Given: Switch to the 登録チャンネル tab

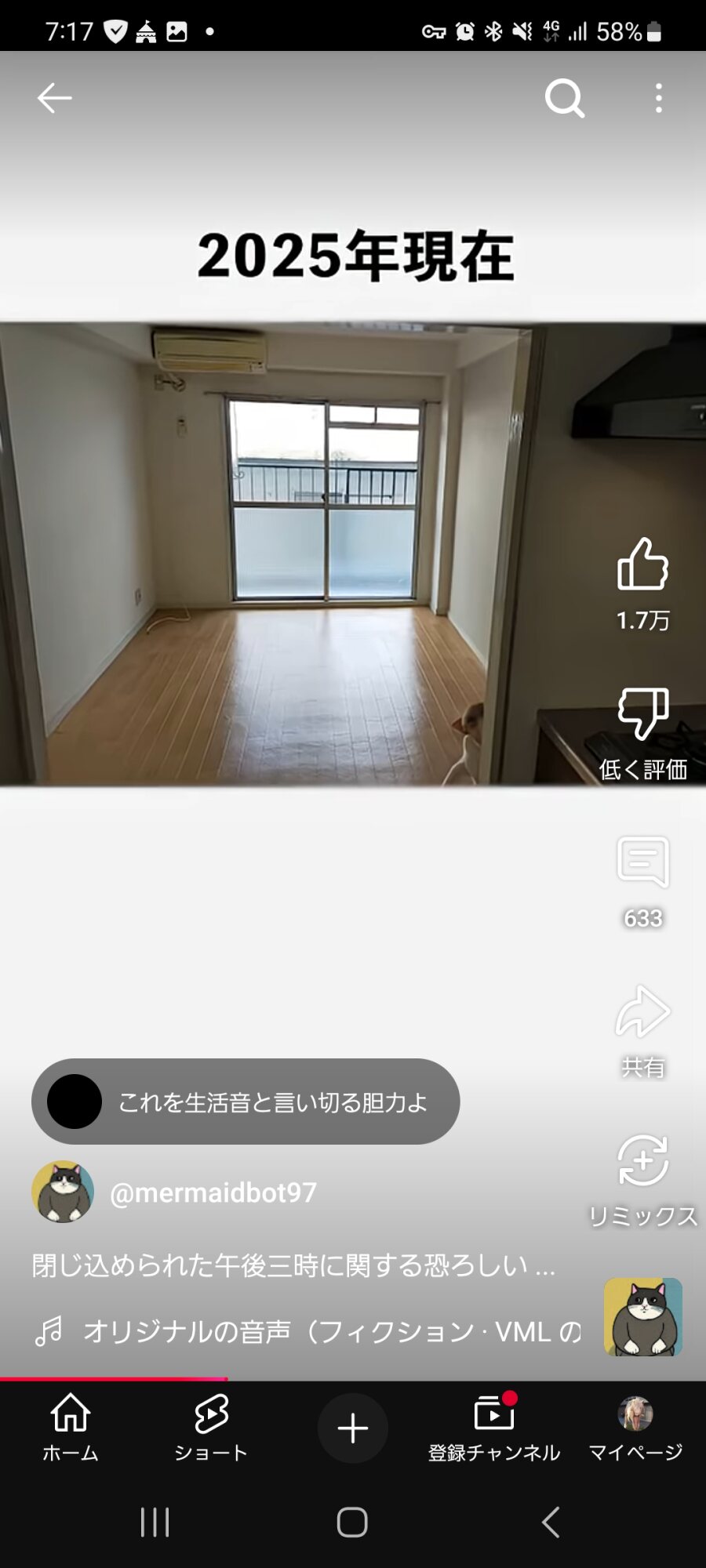Looking at the screenshot, I should point(494,1428).
